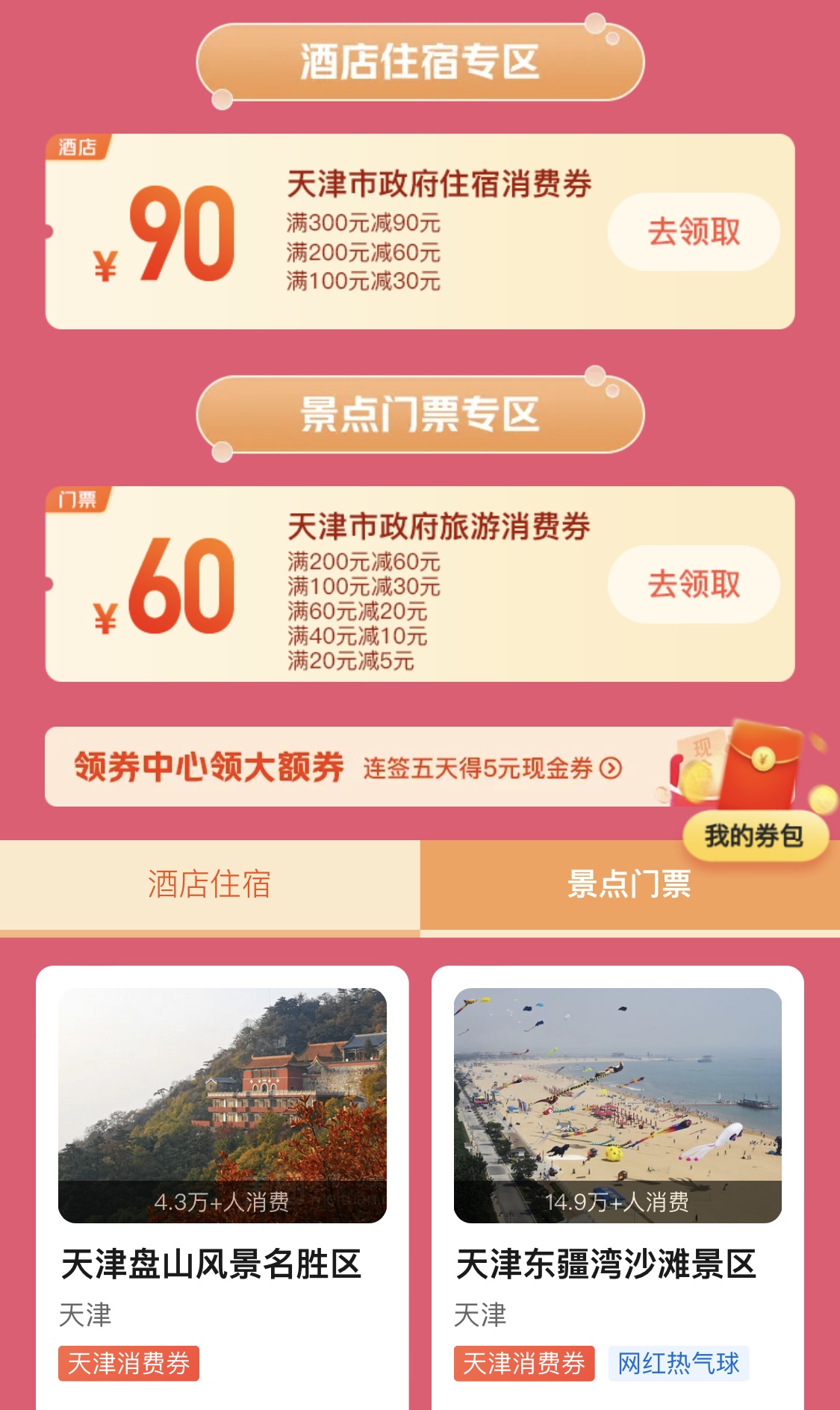
Task: Claim the 90 yuan hotel accommodation coupon
Action: [693, 232]
